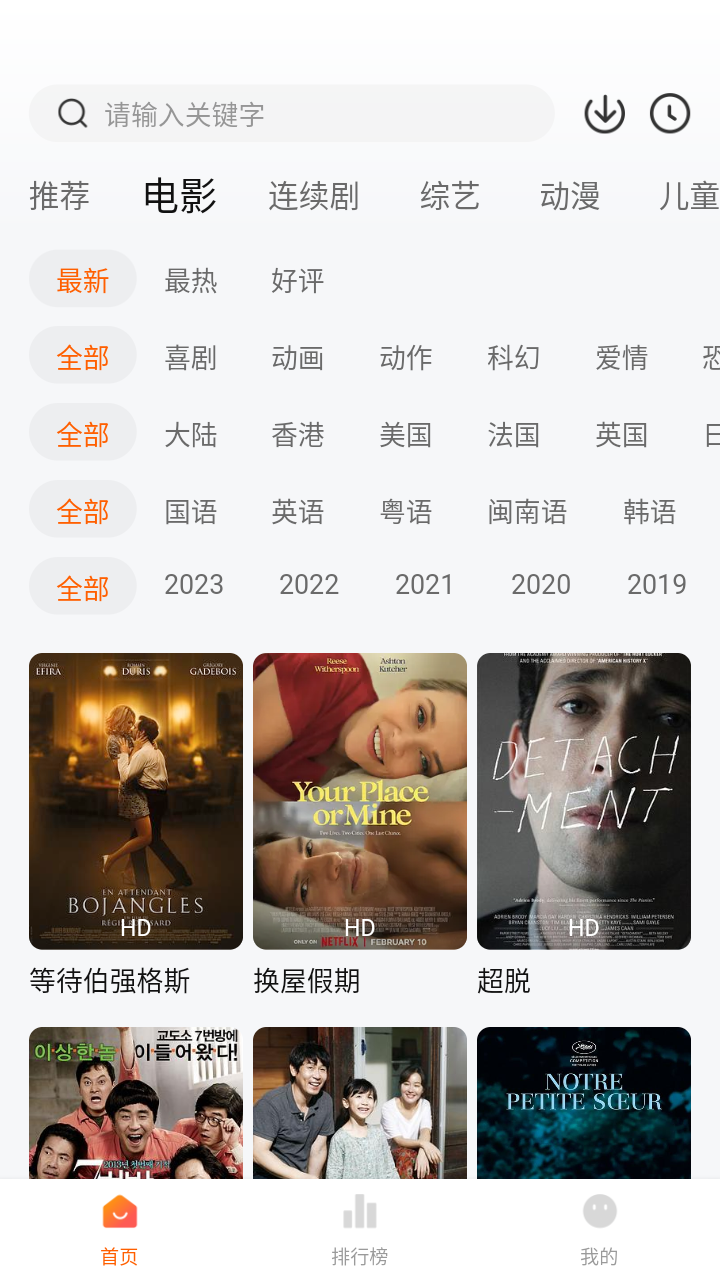The width and height of the screenshot is (720, 1280).
Task: Filter movies by year 2022
Action: pyautogui.click(x=309, y=585)
